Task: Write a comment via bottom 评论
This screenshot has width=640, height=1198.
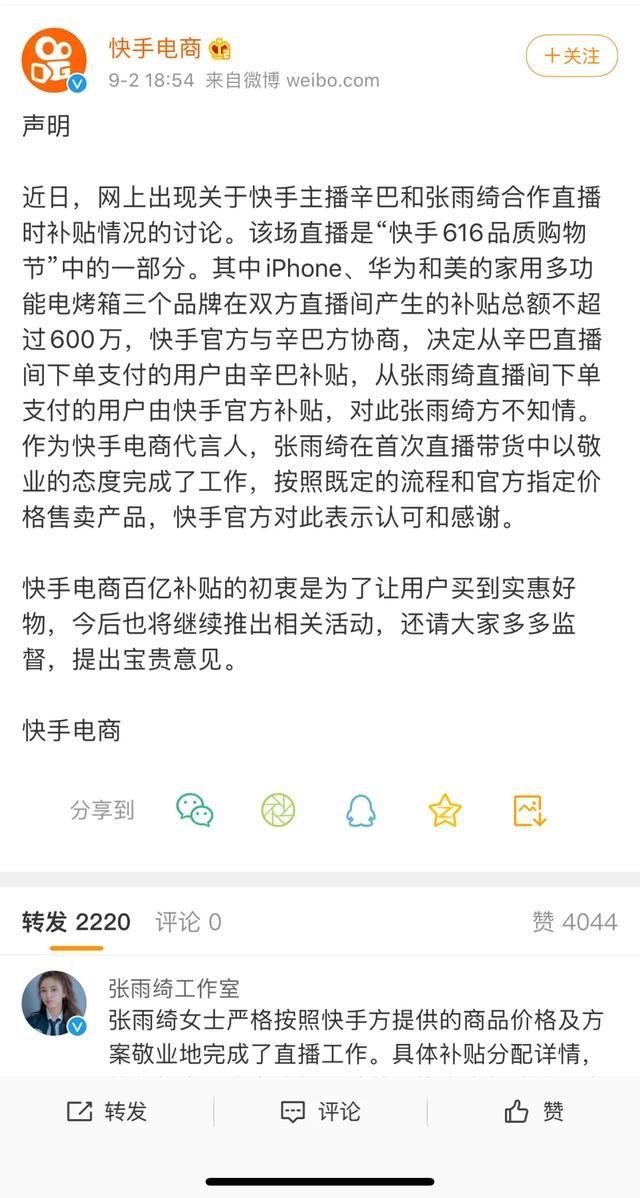Action: 320,1111
